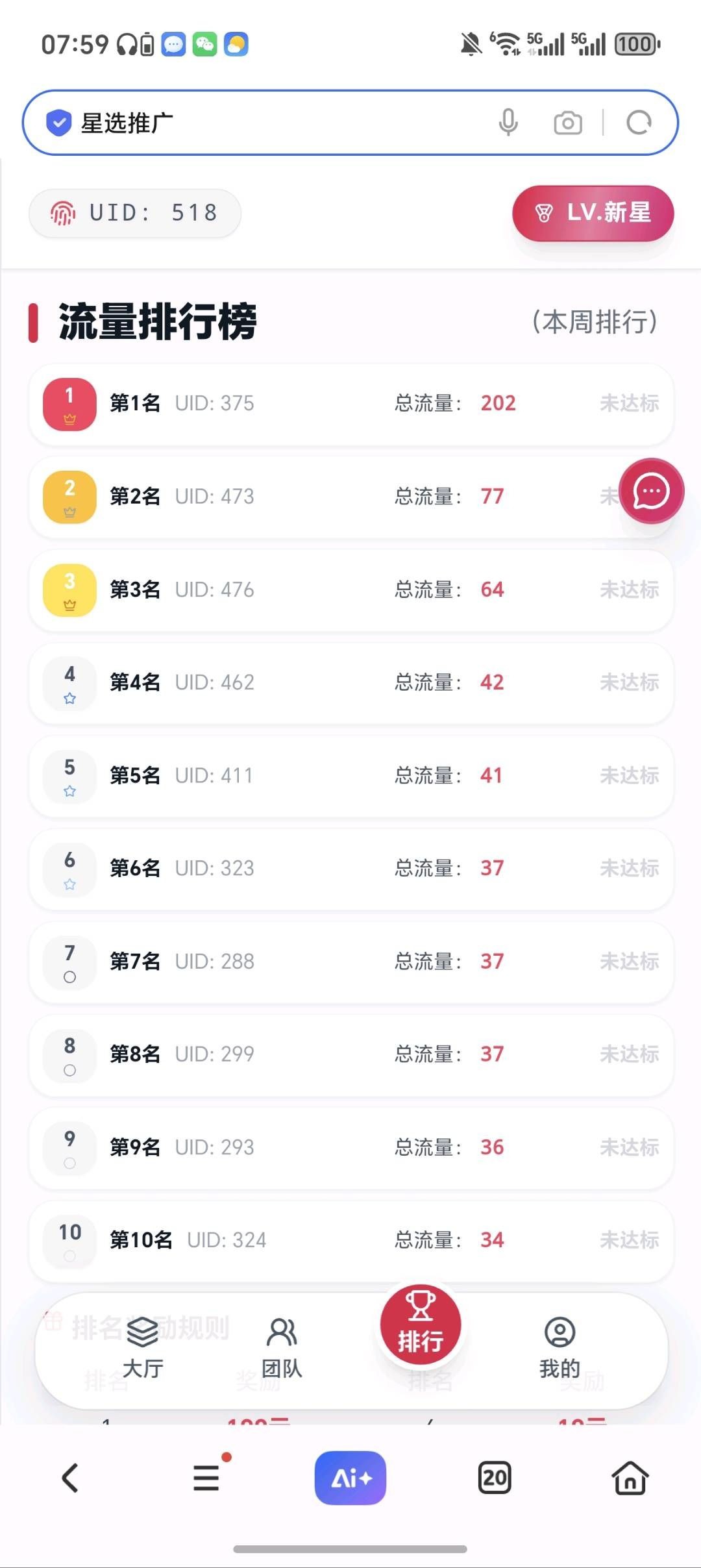Switch to the 团队 tab

coord(282,1347)
